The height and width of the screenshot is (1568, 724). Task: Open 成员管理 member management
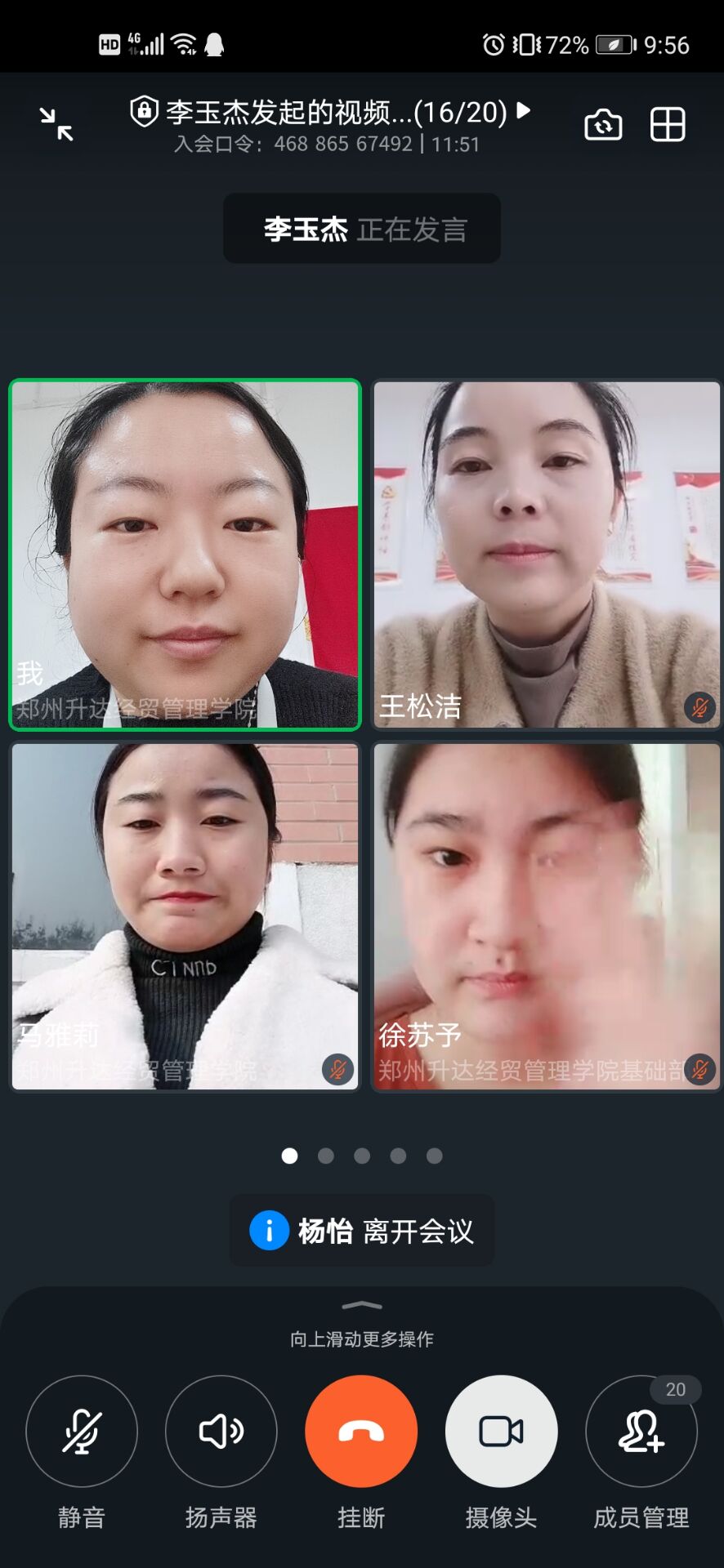(x=641, y=1432)
